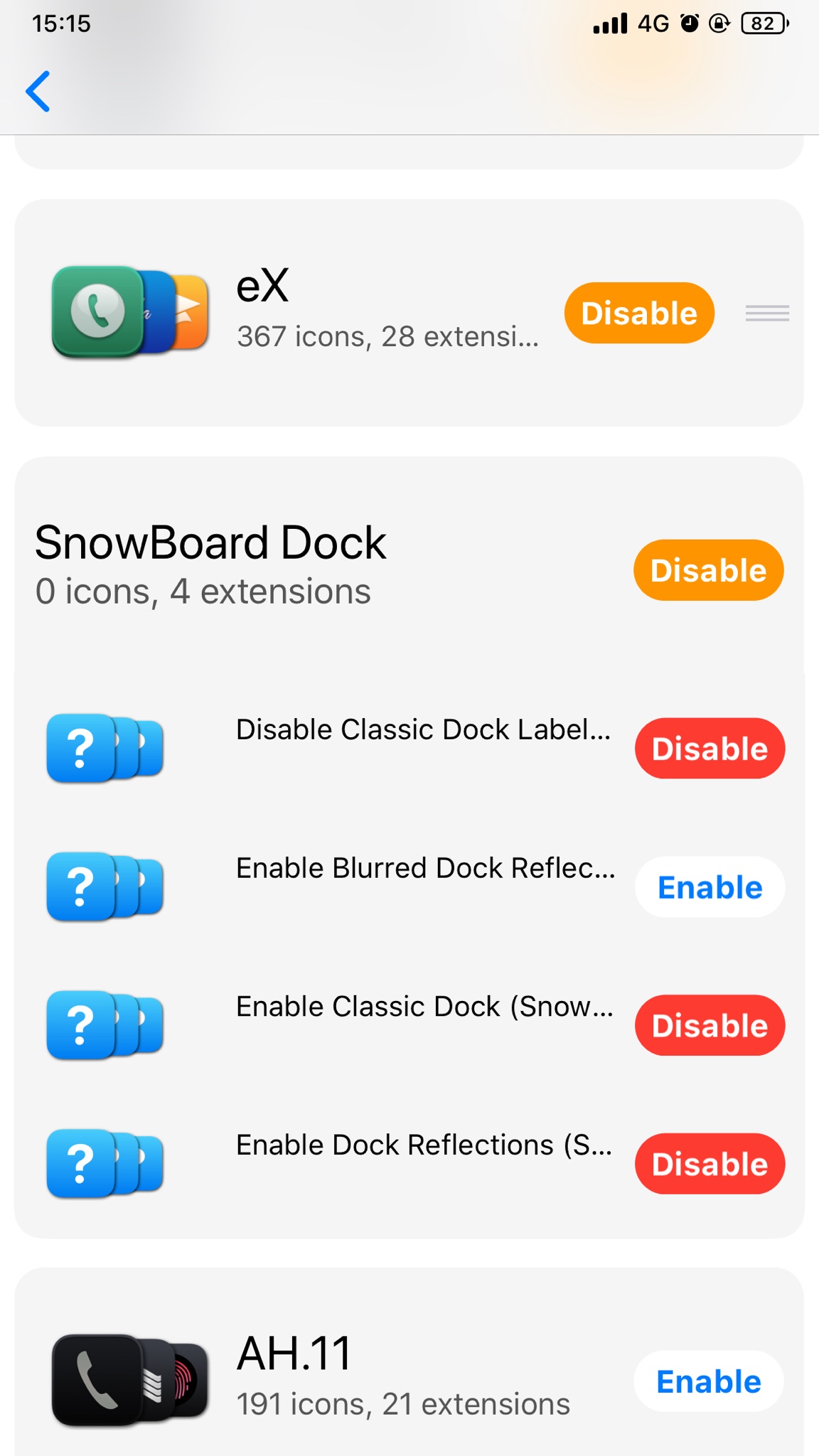The width and height of the screenshot is (819, 1456).
Task: Go back using the top-left arrow
Action: pyautogui.click(x=38, y=92)
